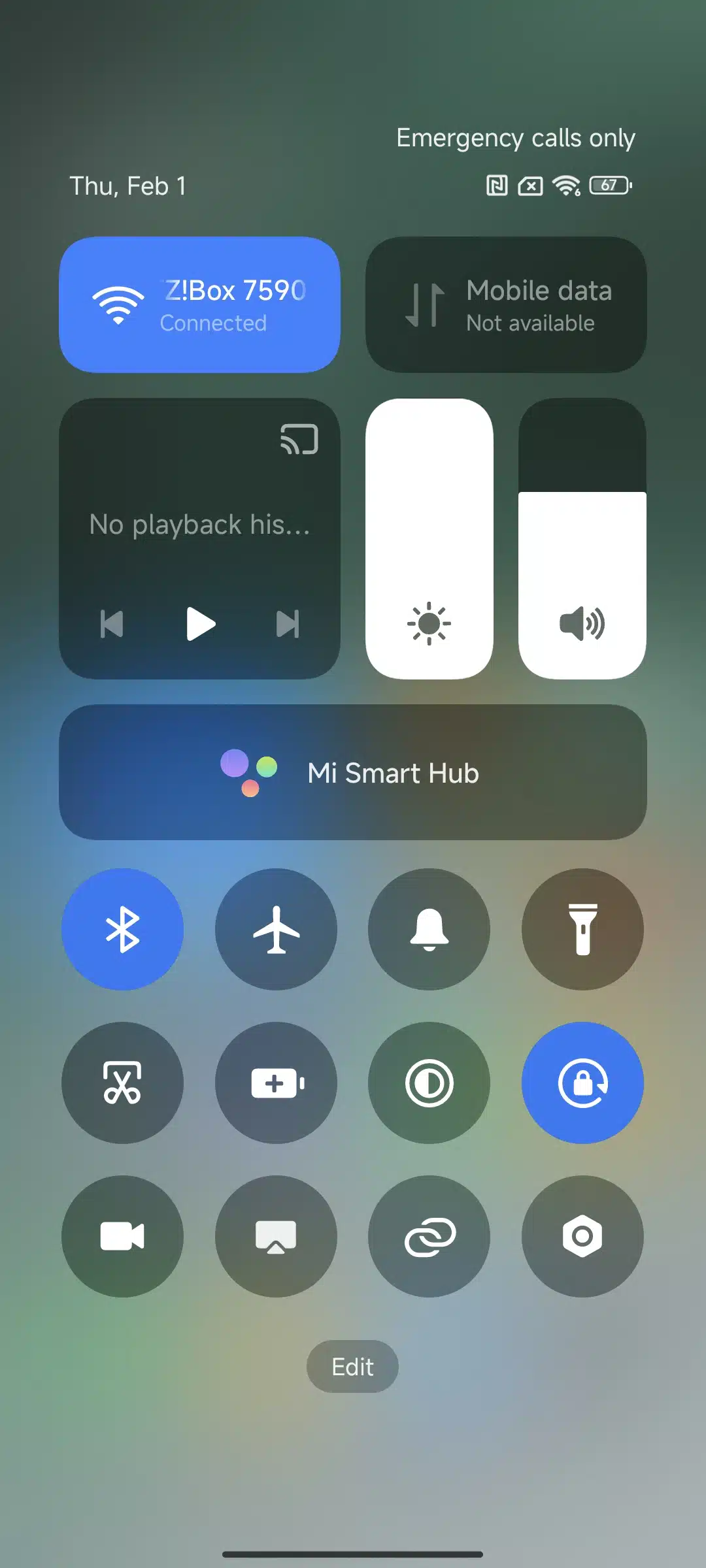
Task: Tap the brightness slider
Action: (x=429, y=539)
